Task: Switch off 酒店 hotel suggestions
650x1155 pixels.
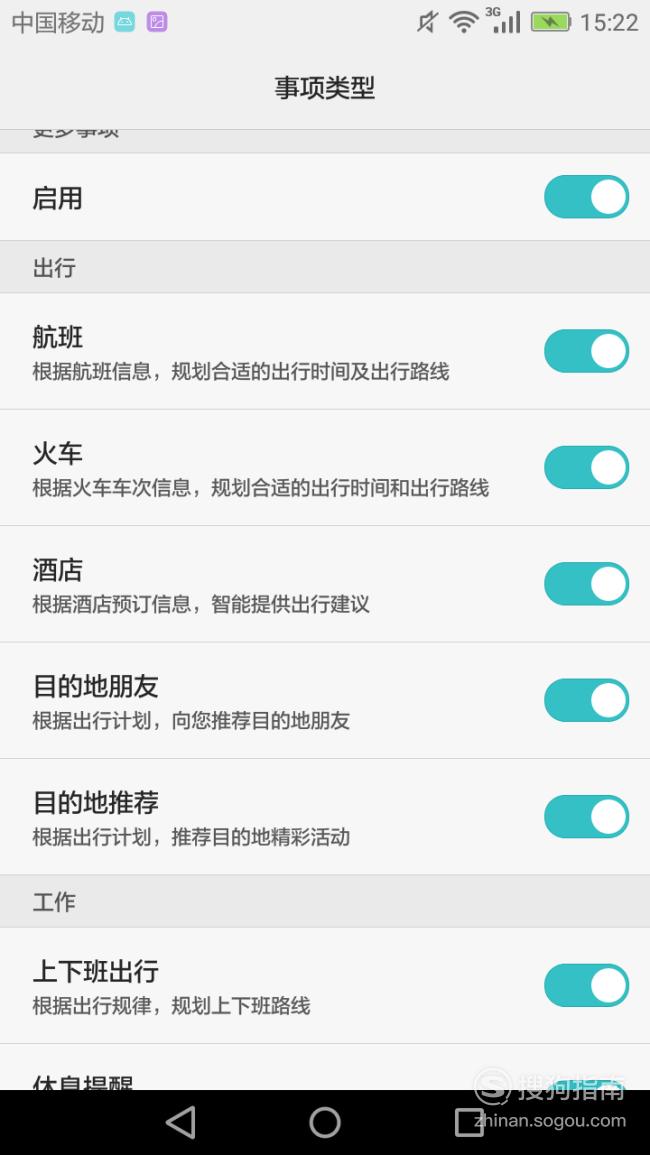Action: 586,583
